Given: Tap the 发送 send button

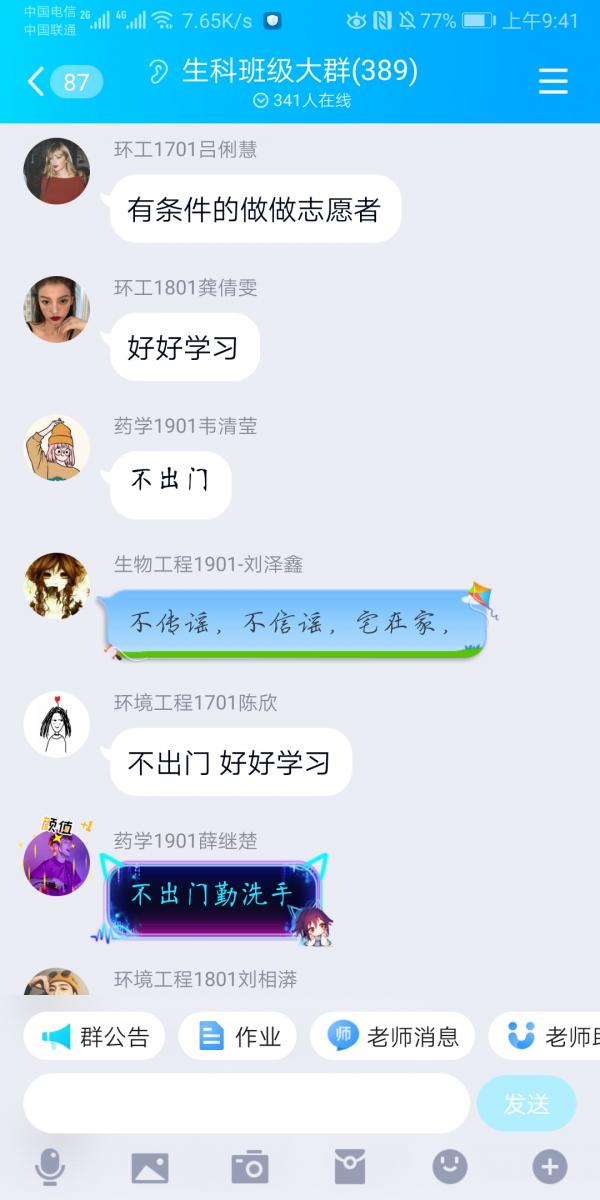Looking at the screenshot, I should pos(526,1103).
